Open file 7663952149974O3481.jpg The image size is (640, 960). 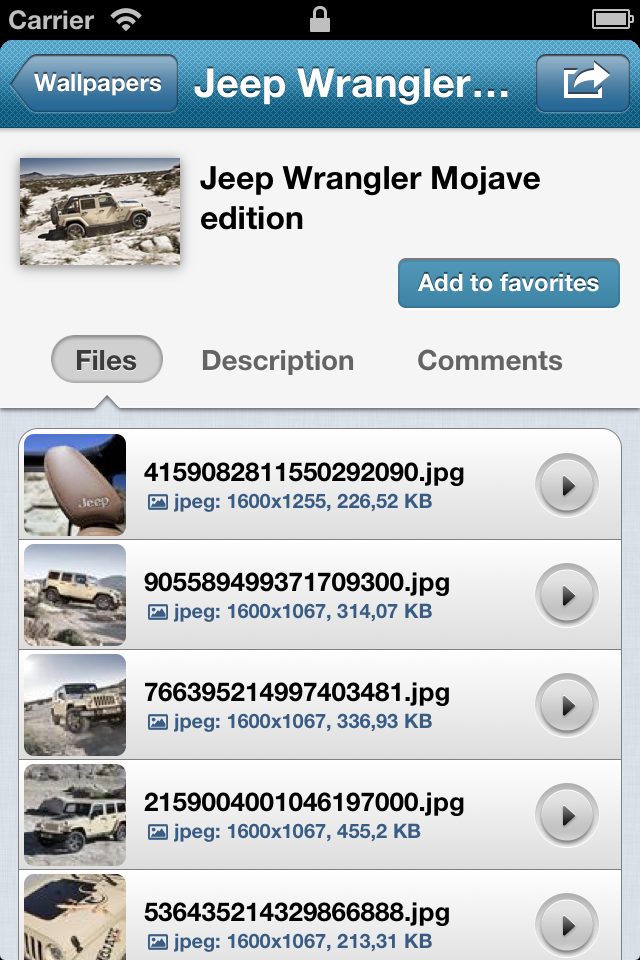tap(320, 705)
